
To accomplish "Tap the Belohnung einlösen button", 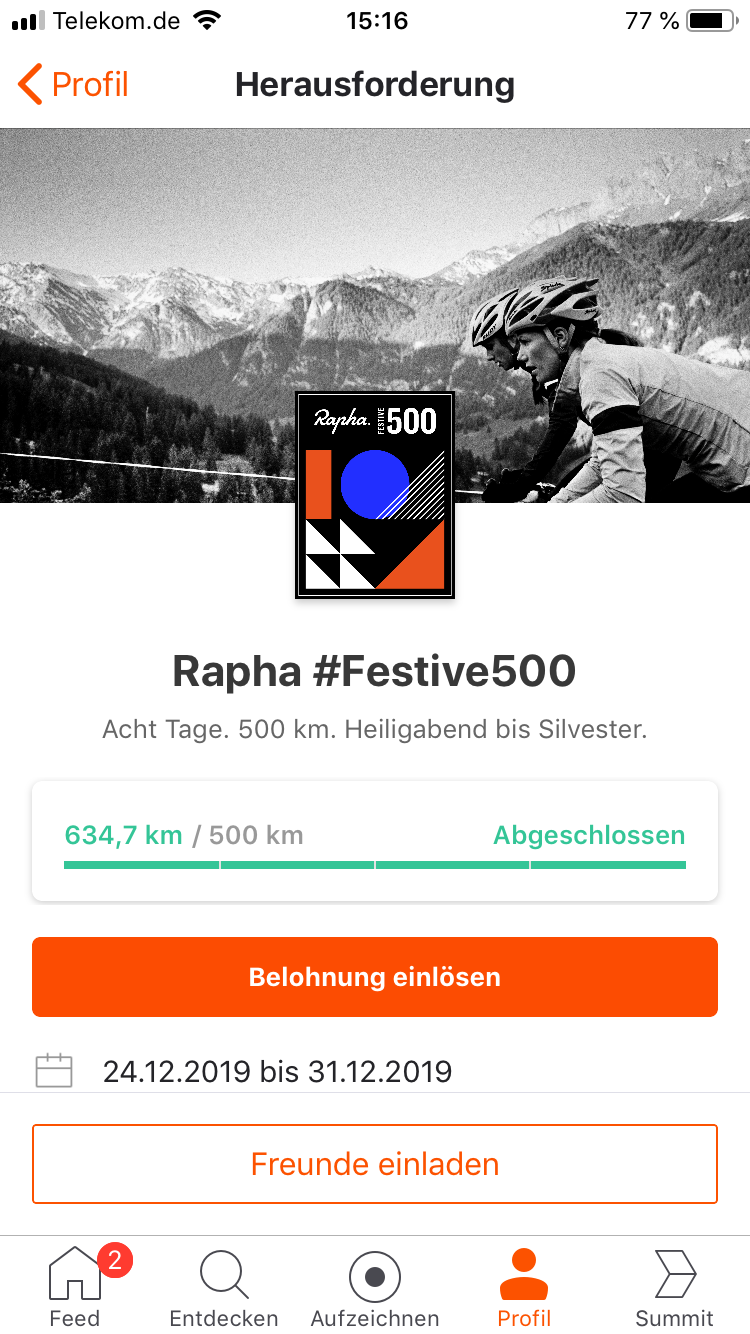I will (375, 977).
